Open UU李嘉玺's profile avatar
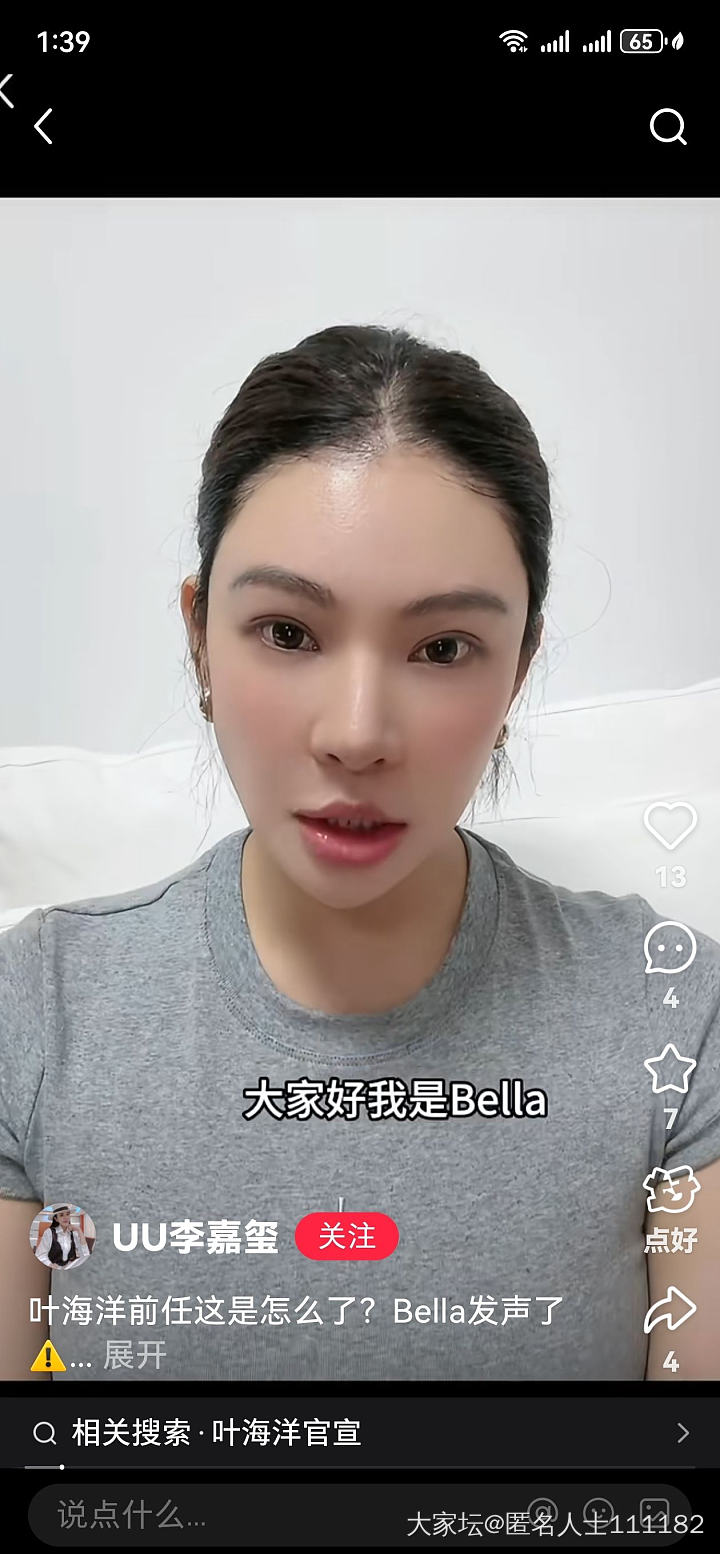The height and width of the screenshot is (1554, 720). [x=63, y=1237]
